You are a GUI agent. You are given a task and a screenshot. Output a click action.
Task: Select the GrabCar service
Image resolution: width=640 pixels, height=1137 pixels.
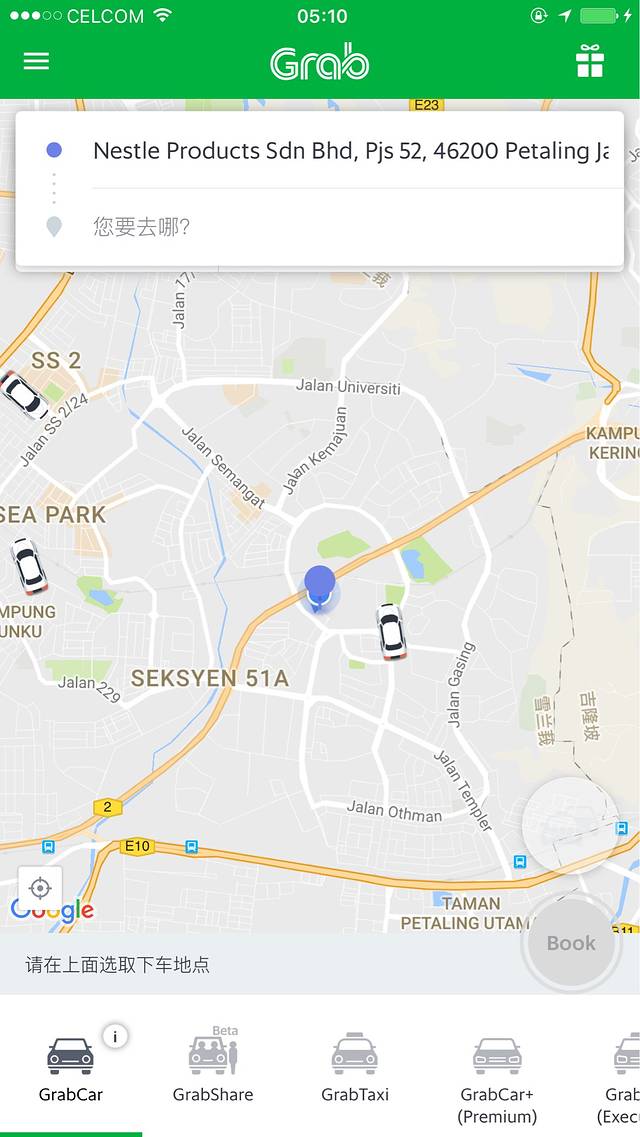71,1067
